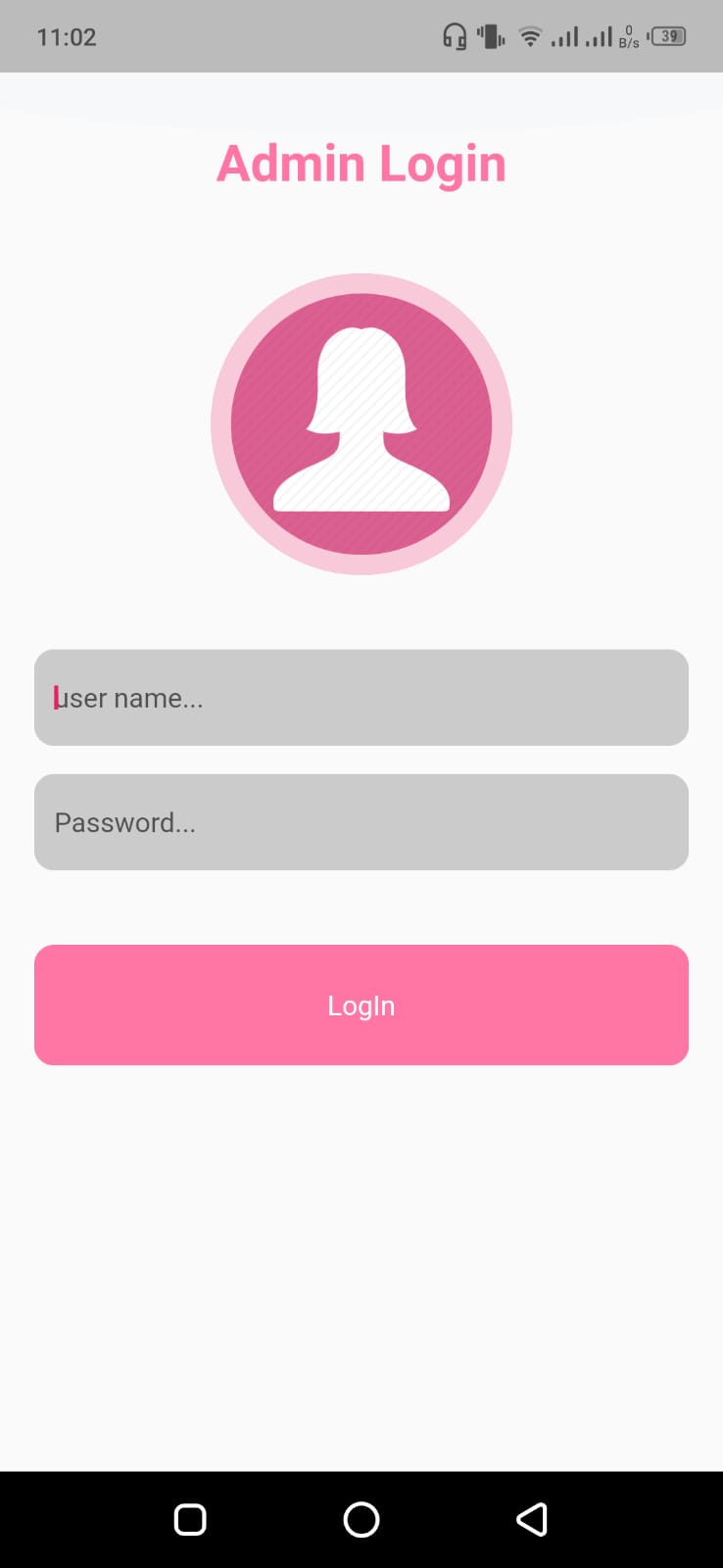
Task: Click the pink female avatar icon
Action: [361, 423]
